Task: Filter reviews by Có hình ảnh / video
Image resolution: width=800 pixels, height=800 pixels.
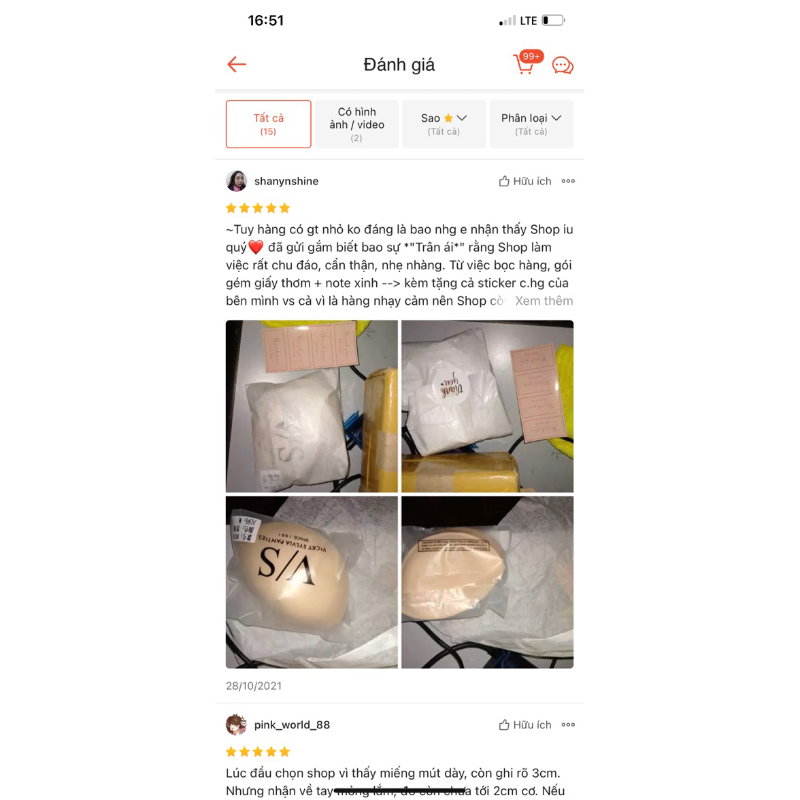Action: [357, 124]
